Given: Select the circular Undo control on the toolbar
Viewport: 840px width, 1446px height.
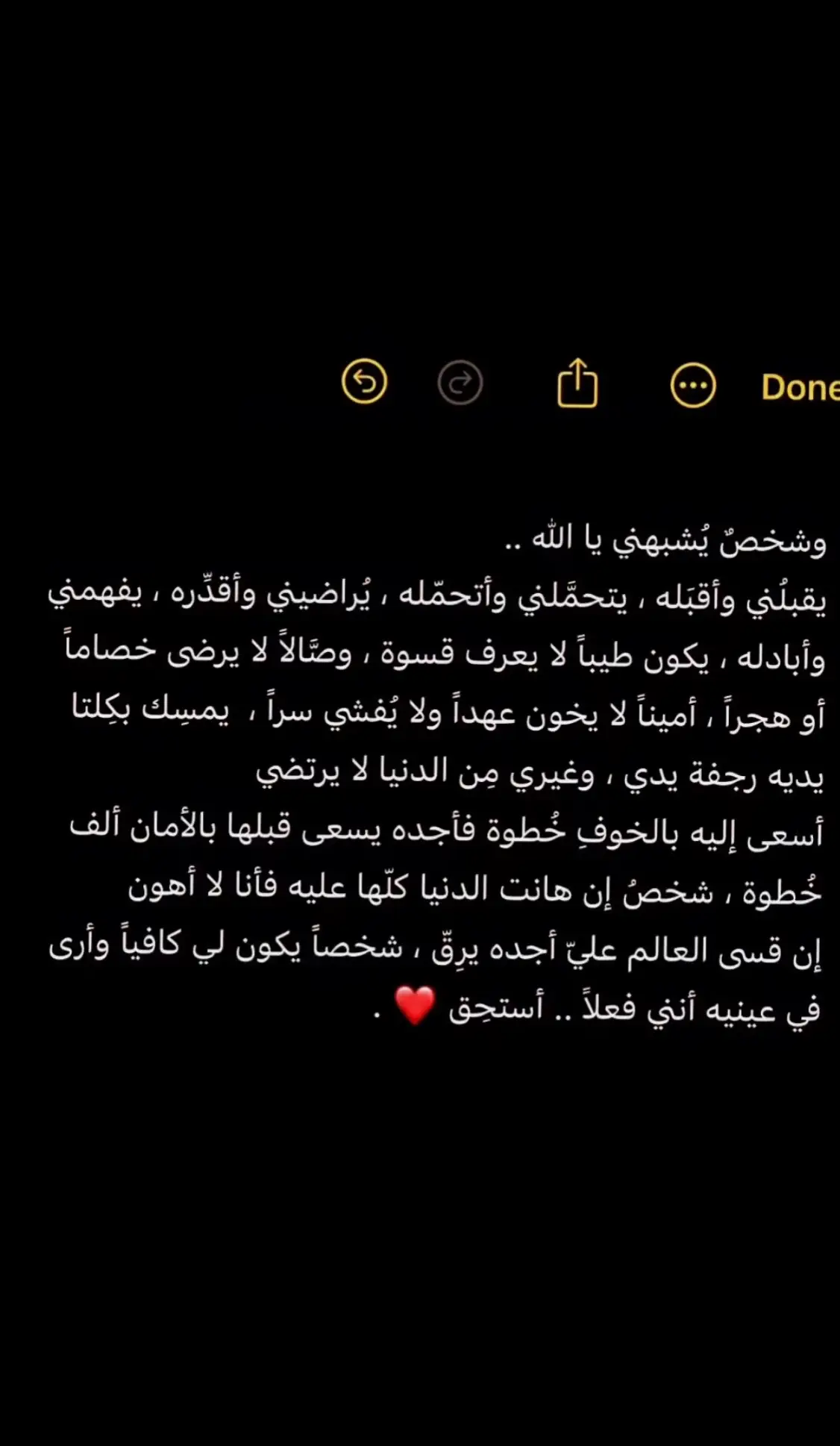Looking at the screenshot, I should (x=366, y=381).
